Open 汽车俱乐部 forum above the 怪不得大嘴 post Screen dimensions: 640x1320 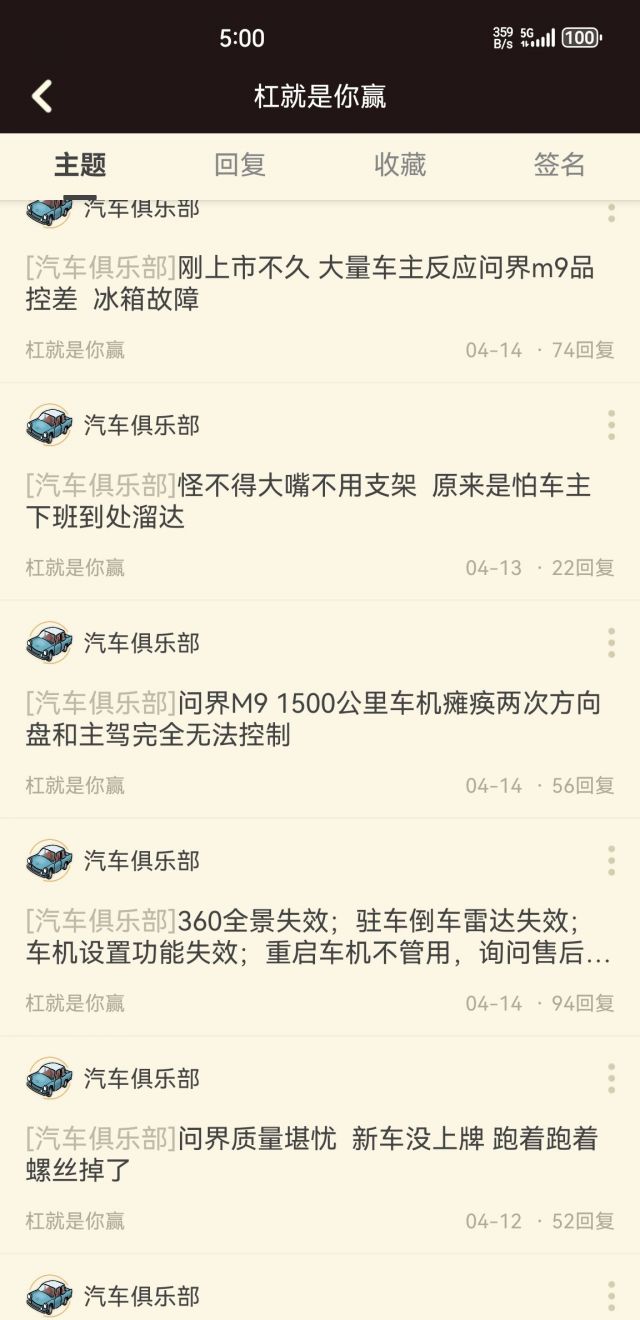[x=141, y=425]
